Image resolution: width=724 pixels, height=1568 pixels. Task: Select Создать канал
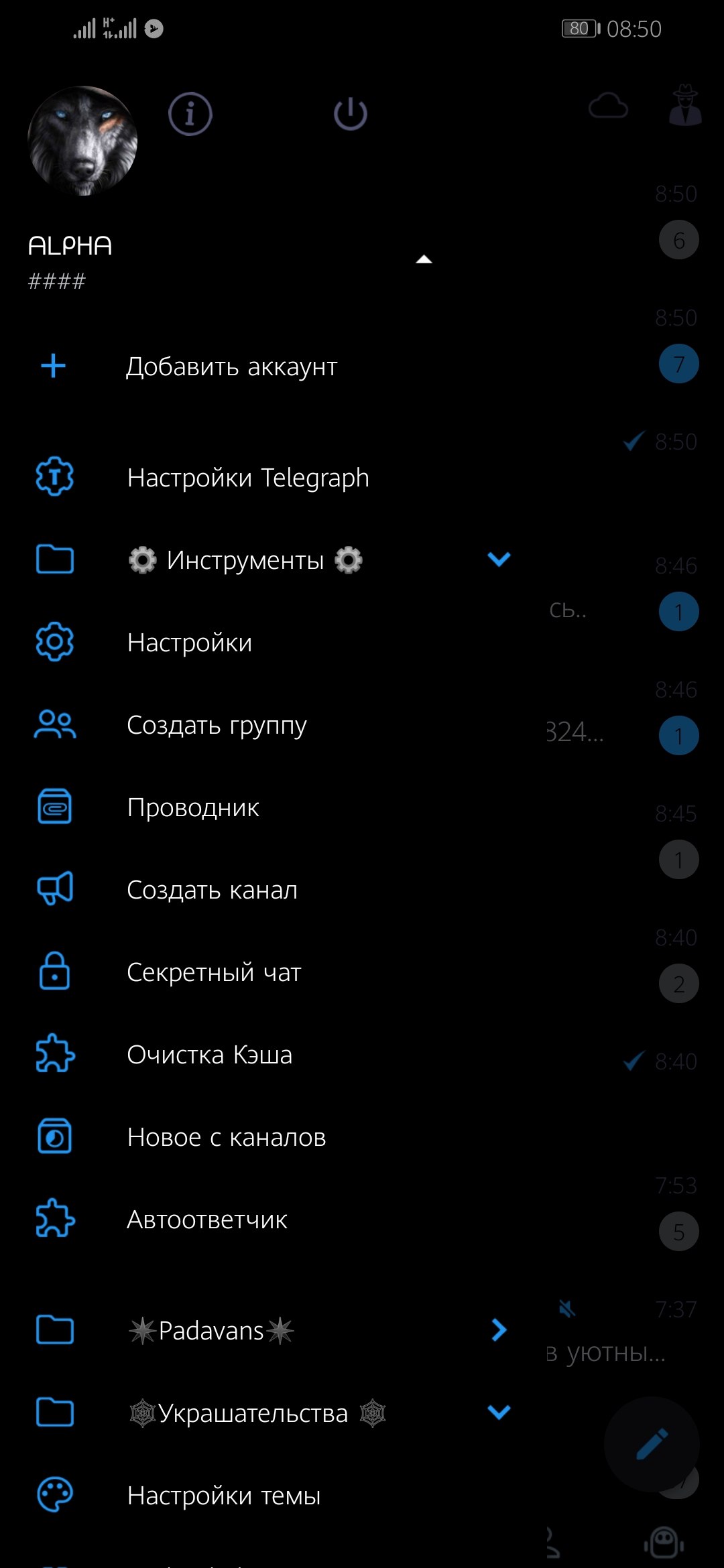click(212, 890)
